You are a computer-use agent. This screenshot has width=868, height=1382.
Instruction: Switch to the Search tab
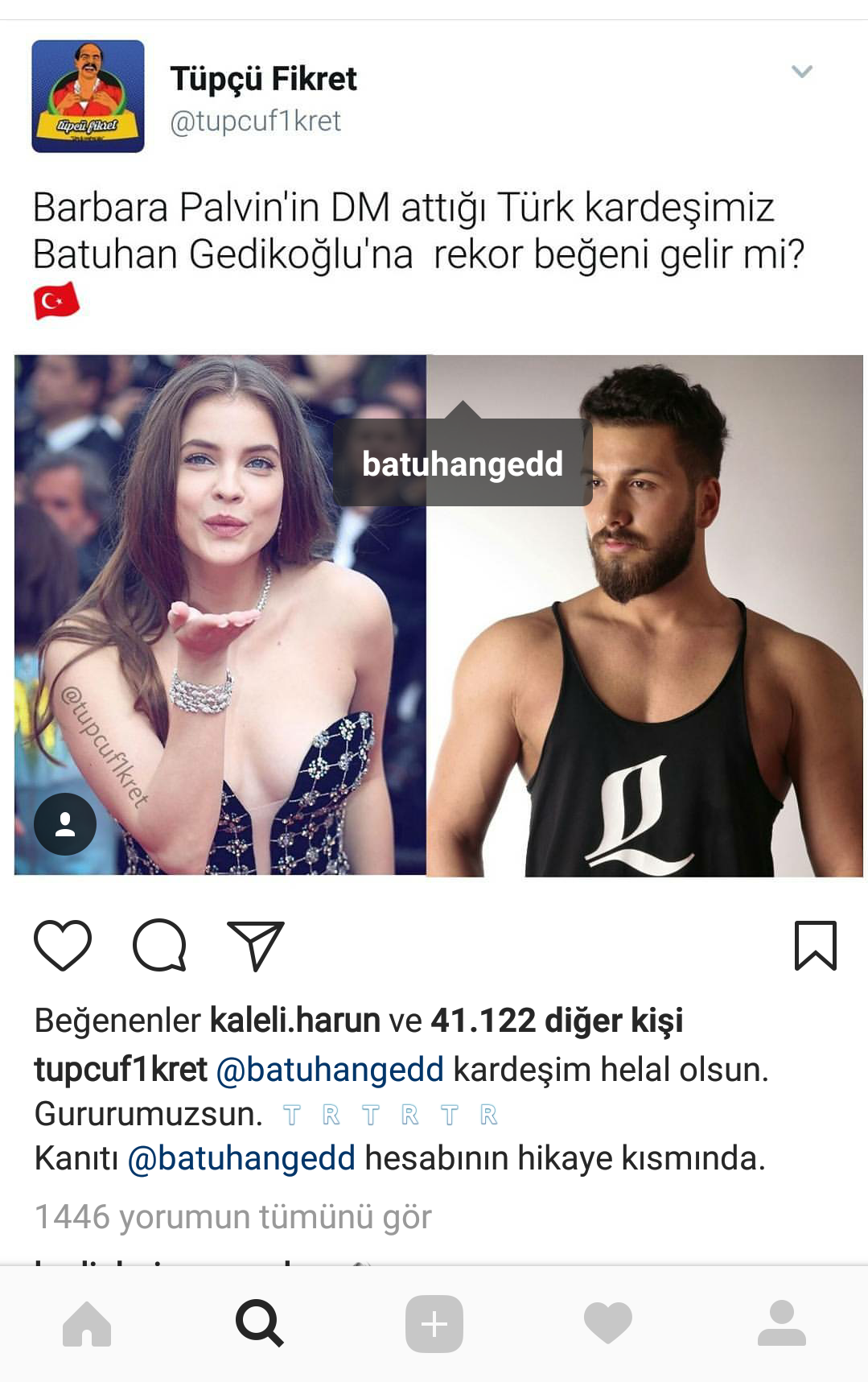tap(259, 1323)
